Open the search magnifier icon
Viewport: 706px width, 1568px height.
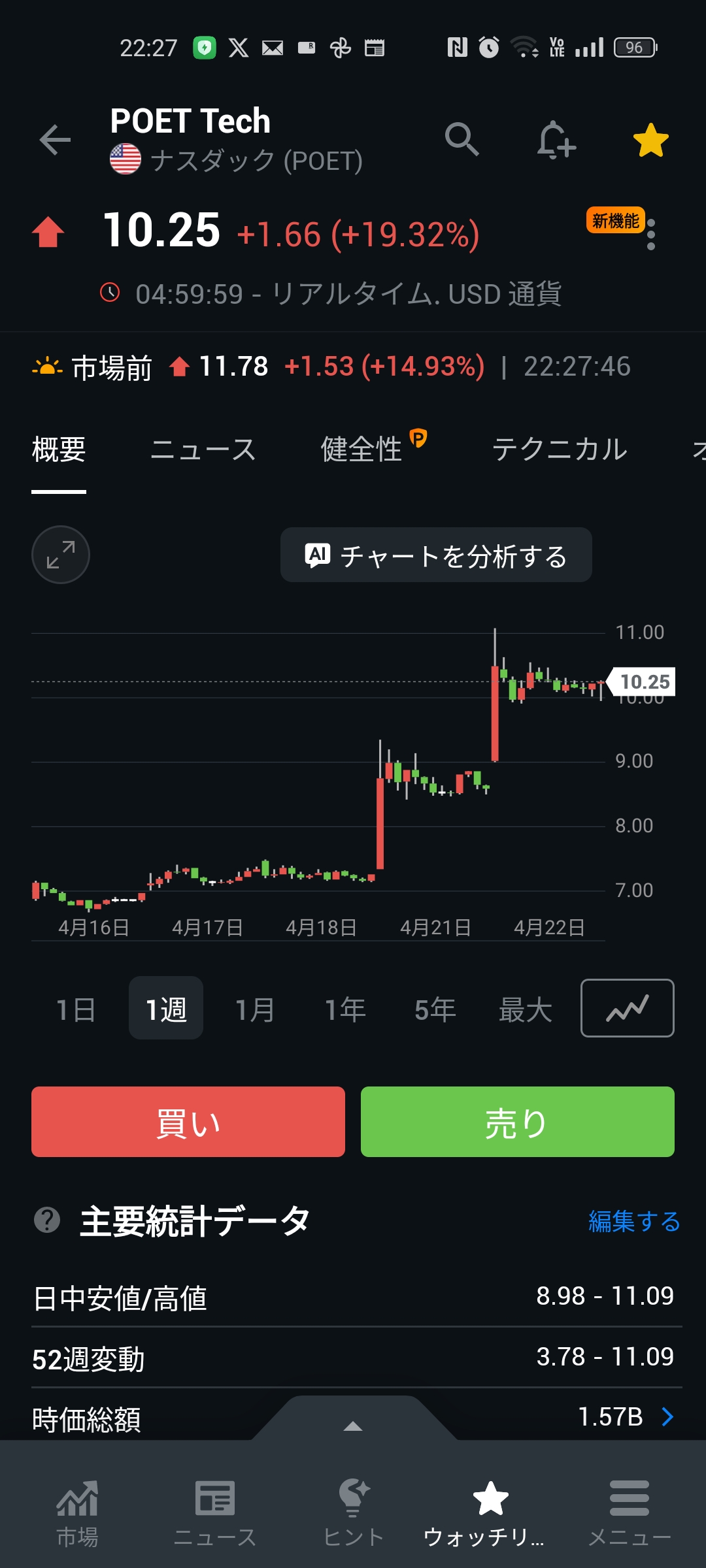(x=462, y=139)
